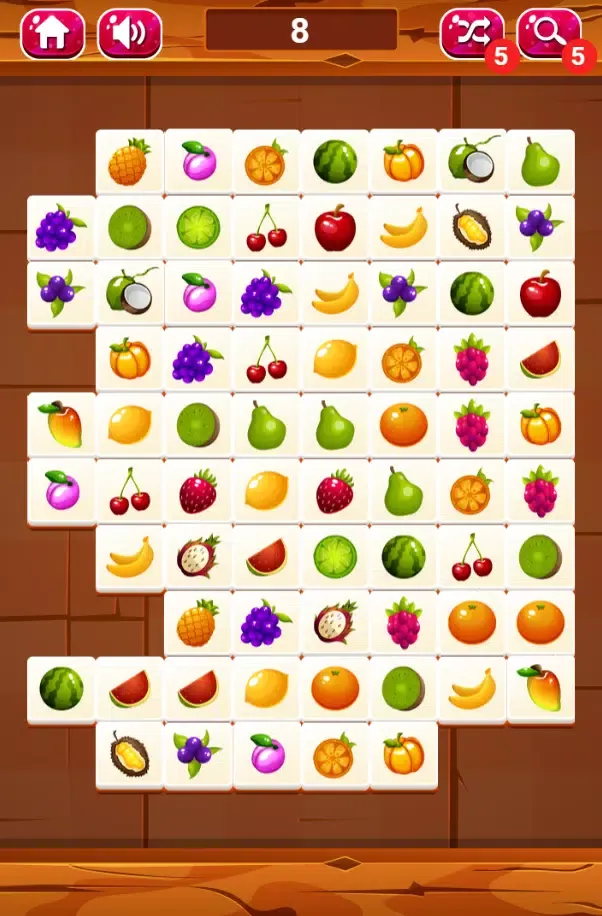Select the pineapple tile beside the plum
Image resolution: width=602 pixels, height=916 pixels.
[129, 161]
